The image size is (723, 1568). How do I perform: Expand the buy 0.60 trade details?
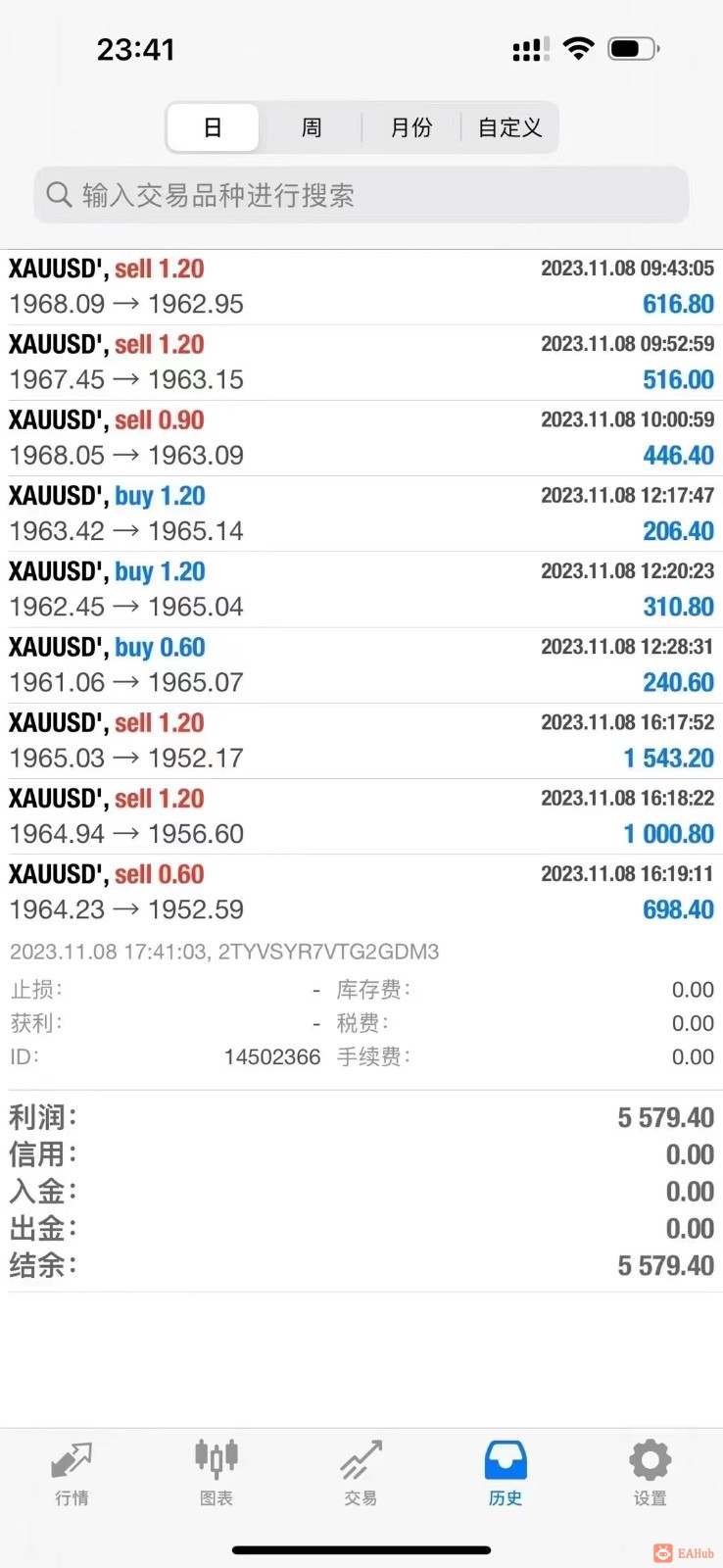click(361, 664)
